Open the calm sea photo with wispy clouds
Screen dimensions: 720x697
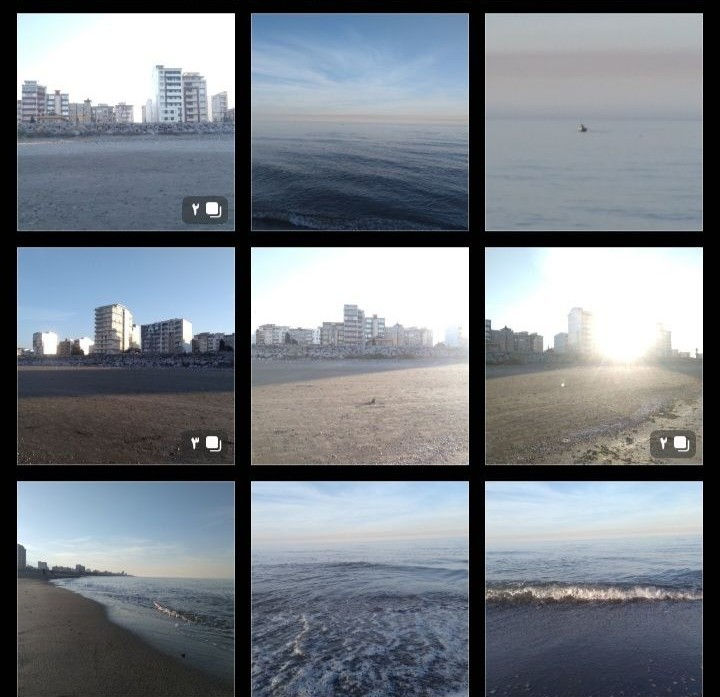(x=360, y=122)
